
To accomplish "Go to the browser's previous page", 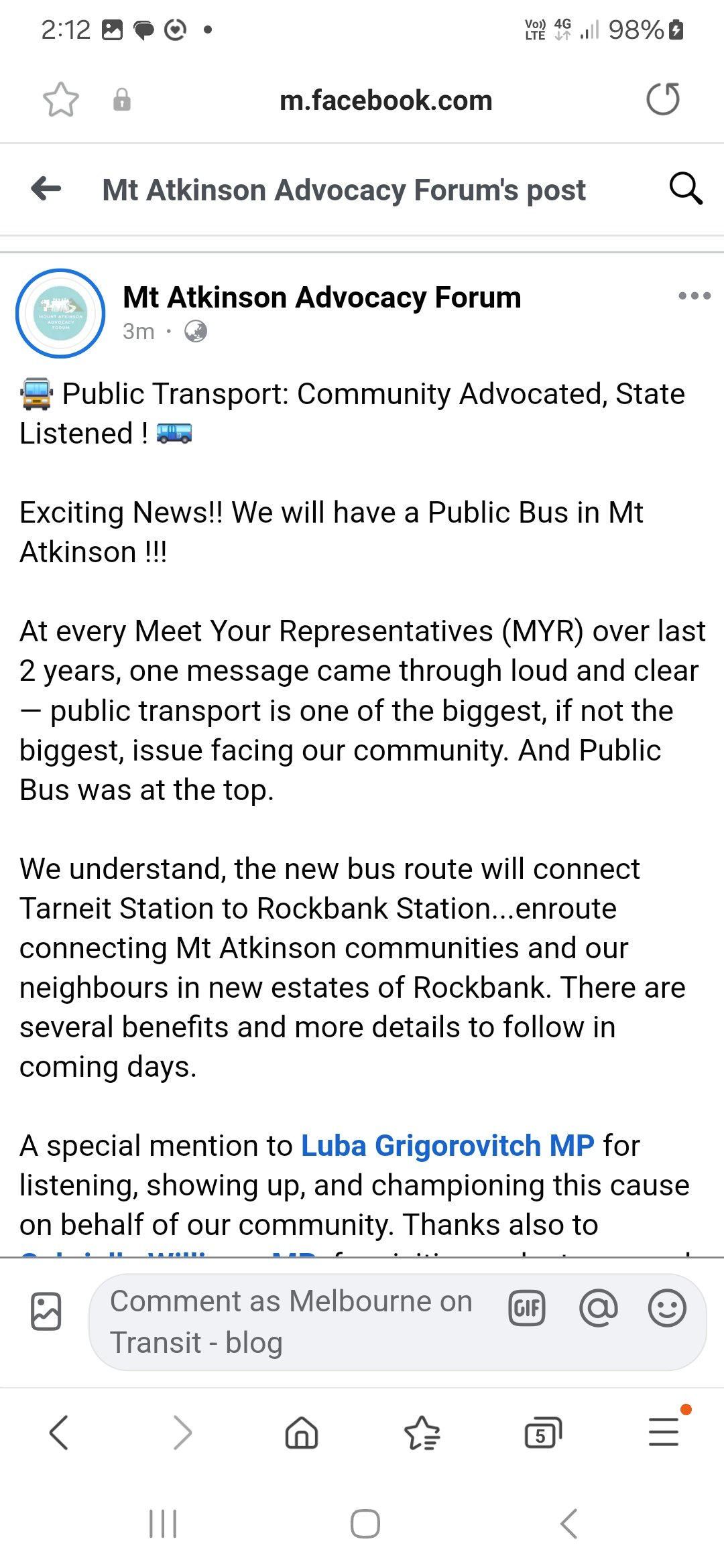I will coord(59,1433).
